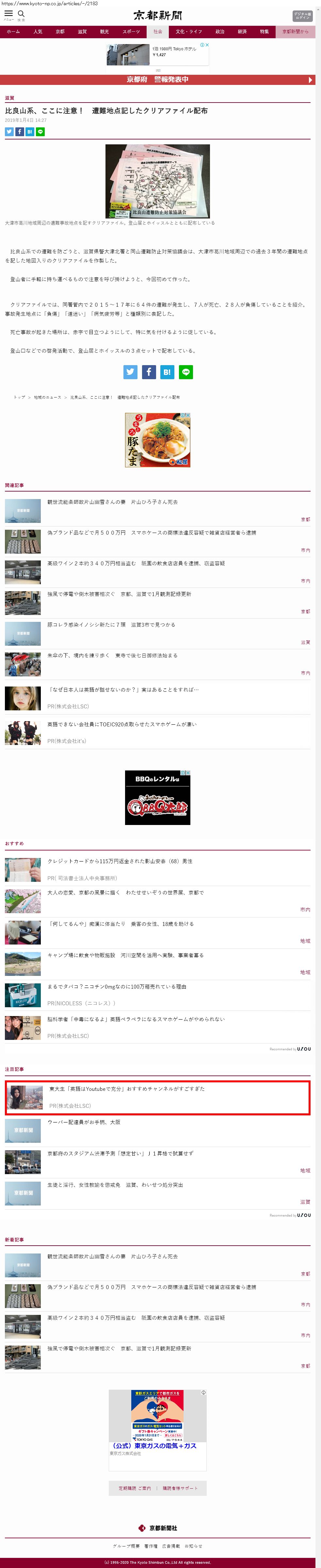Open the 京都府 警報発表中 banner
The height and width of the screenshot is (1568, 321).
click(x=158, y=80)
